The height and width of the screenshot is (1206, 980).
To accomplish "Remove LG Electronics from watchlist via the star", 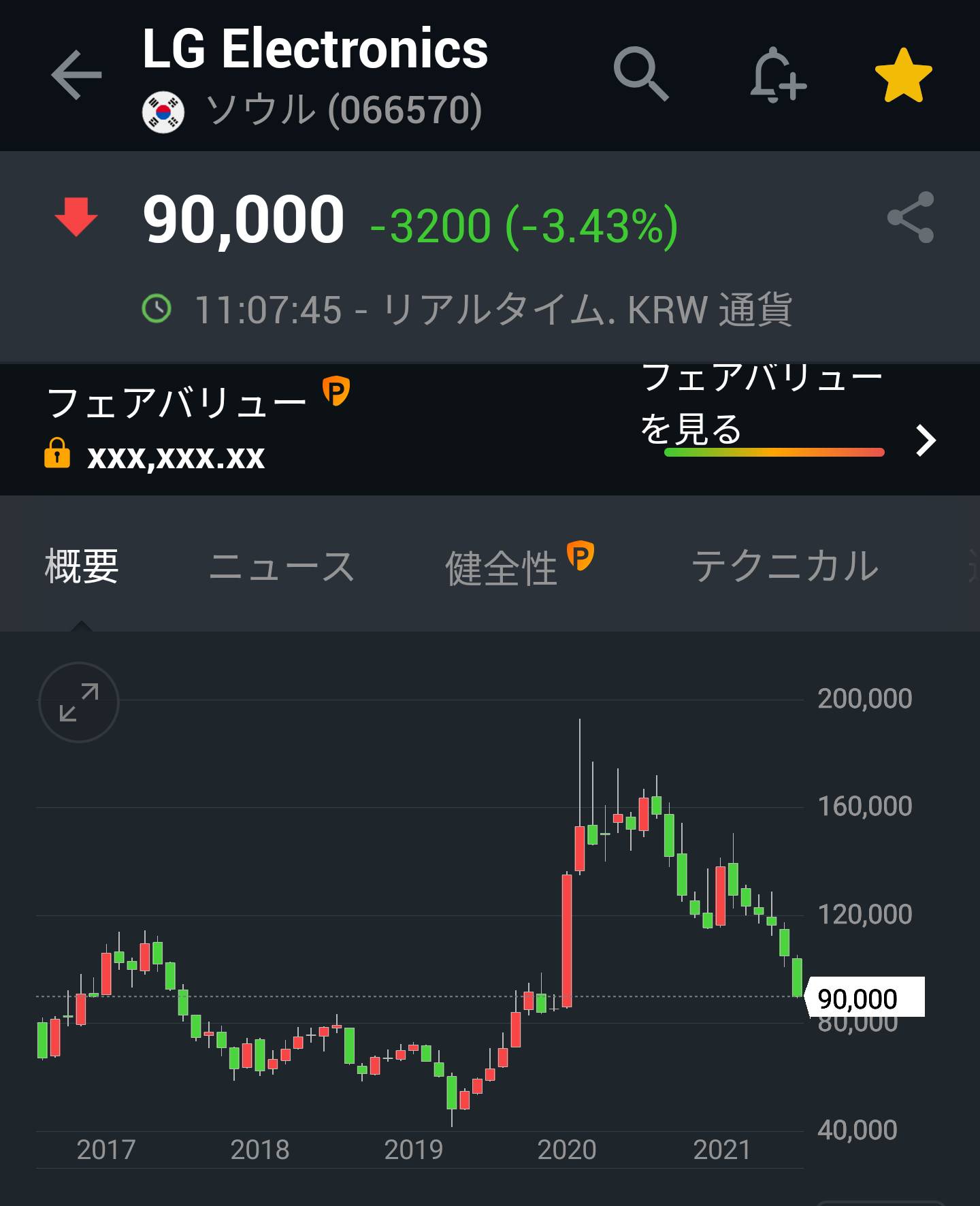I will tap(903, 75).
